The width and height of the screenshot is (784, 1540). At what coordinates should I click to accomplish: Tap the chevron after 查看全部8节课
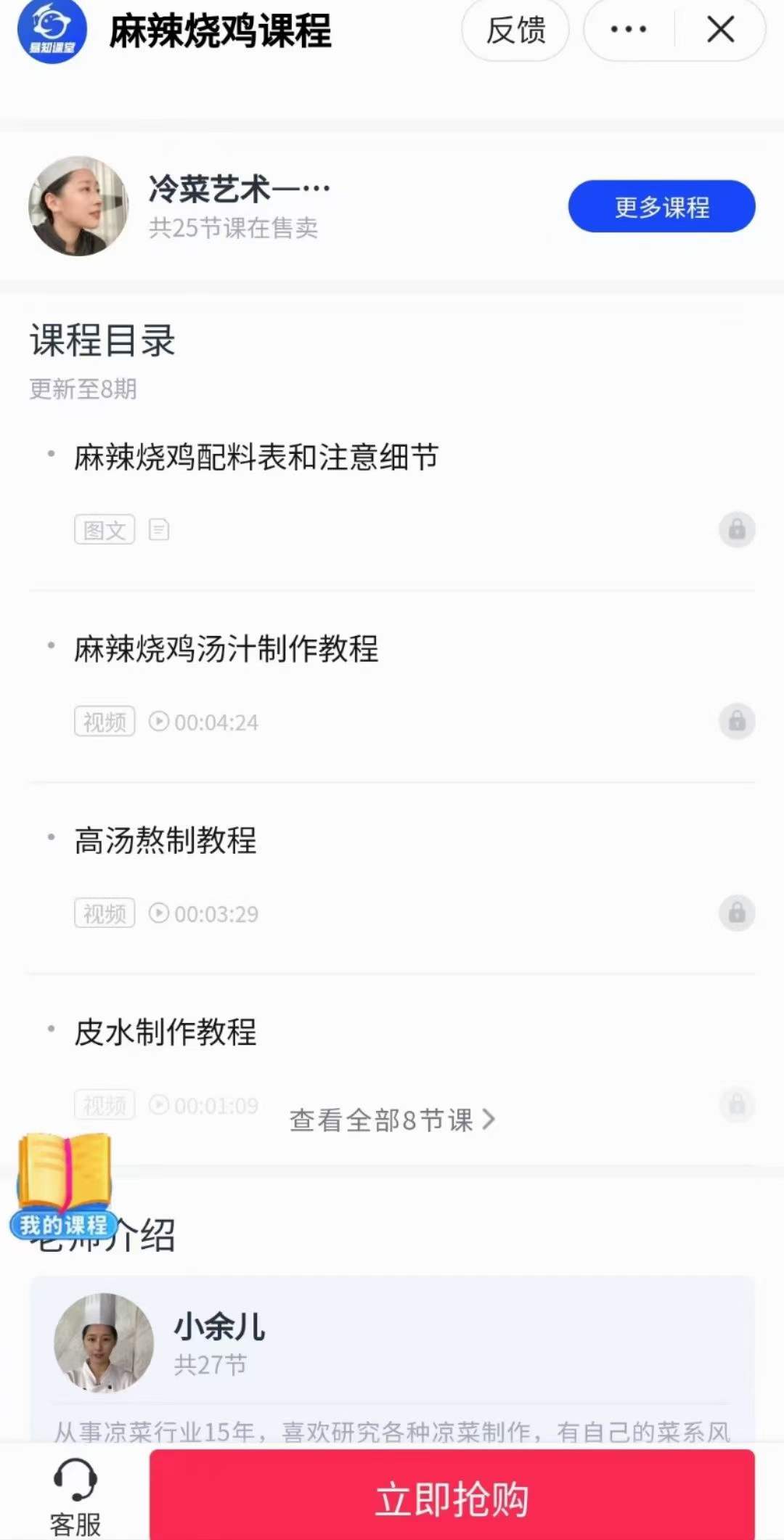coord(488,1120)
